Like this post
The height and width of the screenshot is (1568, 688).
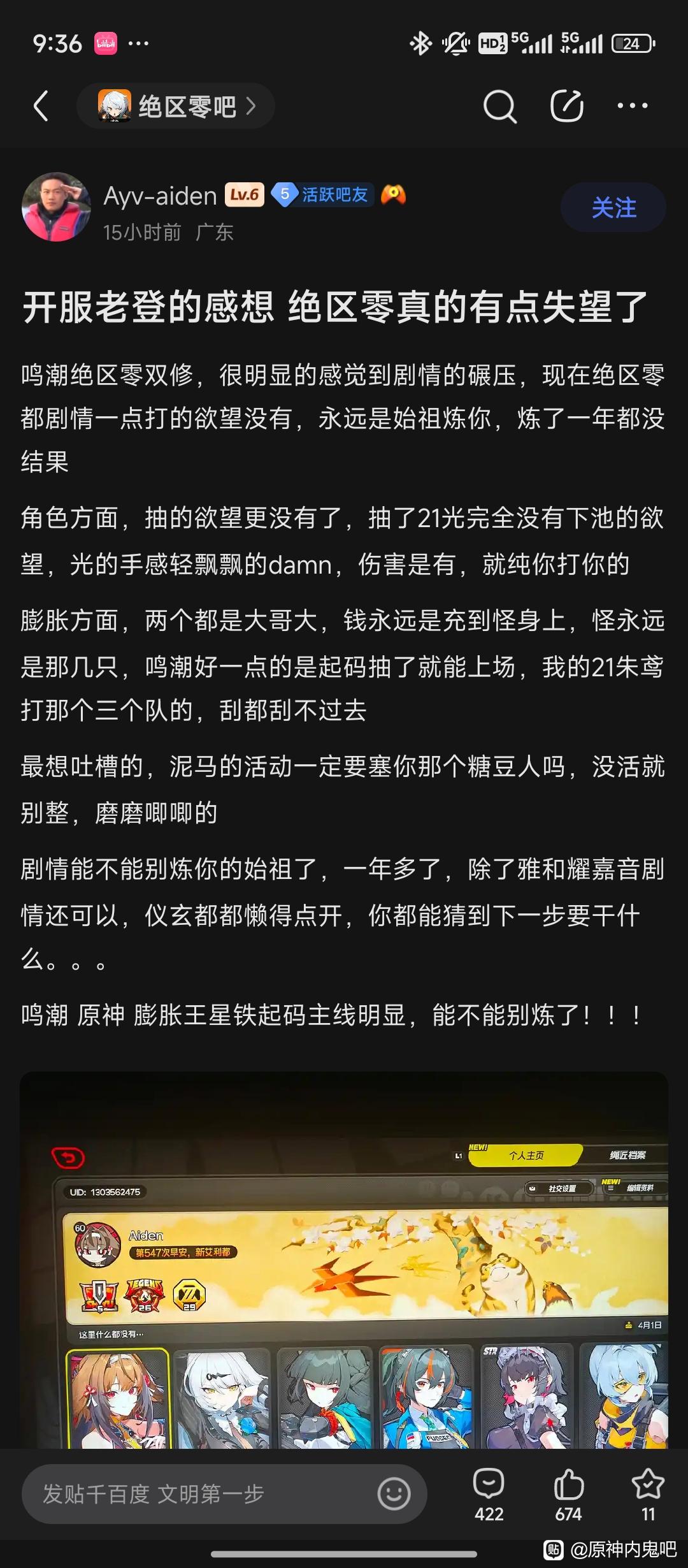click(568, 1494)
